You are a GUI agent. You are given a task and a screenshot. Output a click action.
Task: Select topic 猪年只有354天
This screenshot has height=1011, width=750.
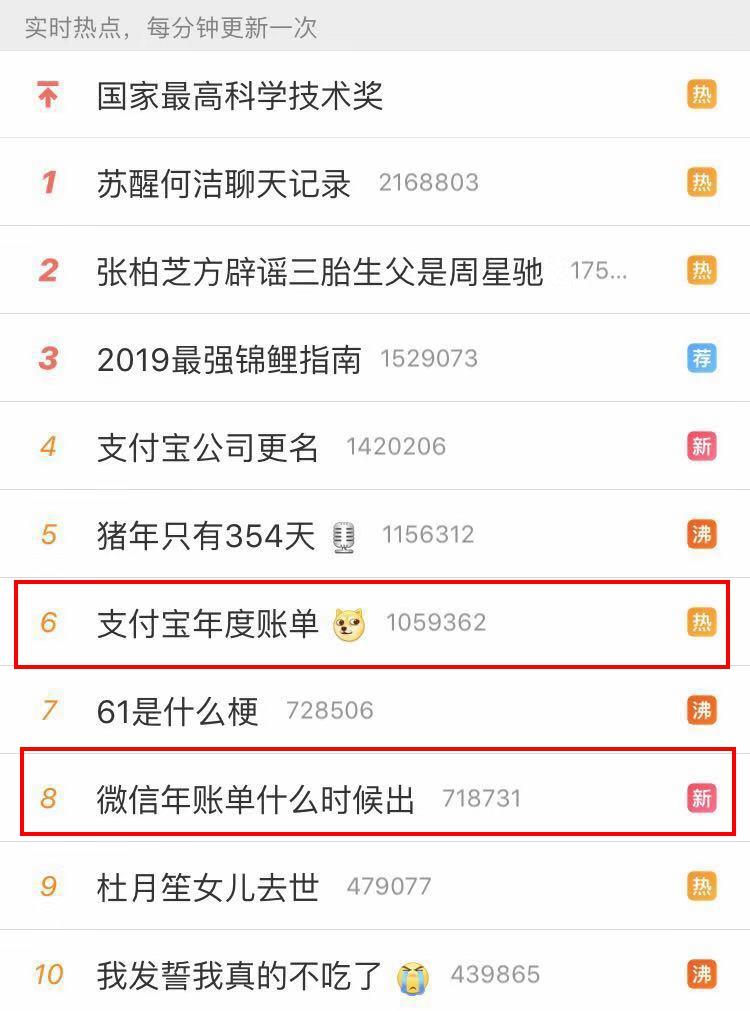click(x=206, y=535)
